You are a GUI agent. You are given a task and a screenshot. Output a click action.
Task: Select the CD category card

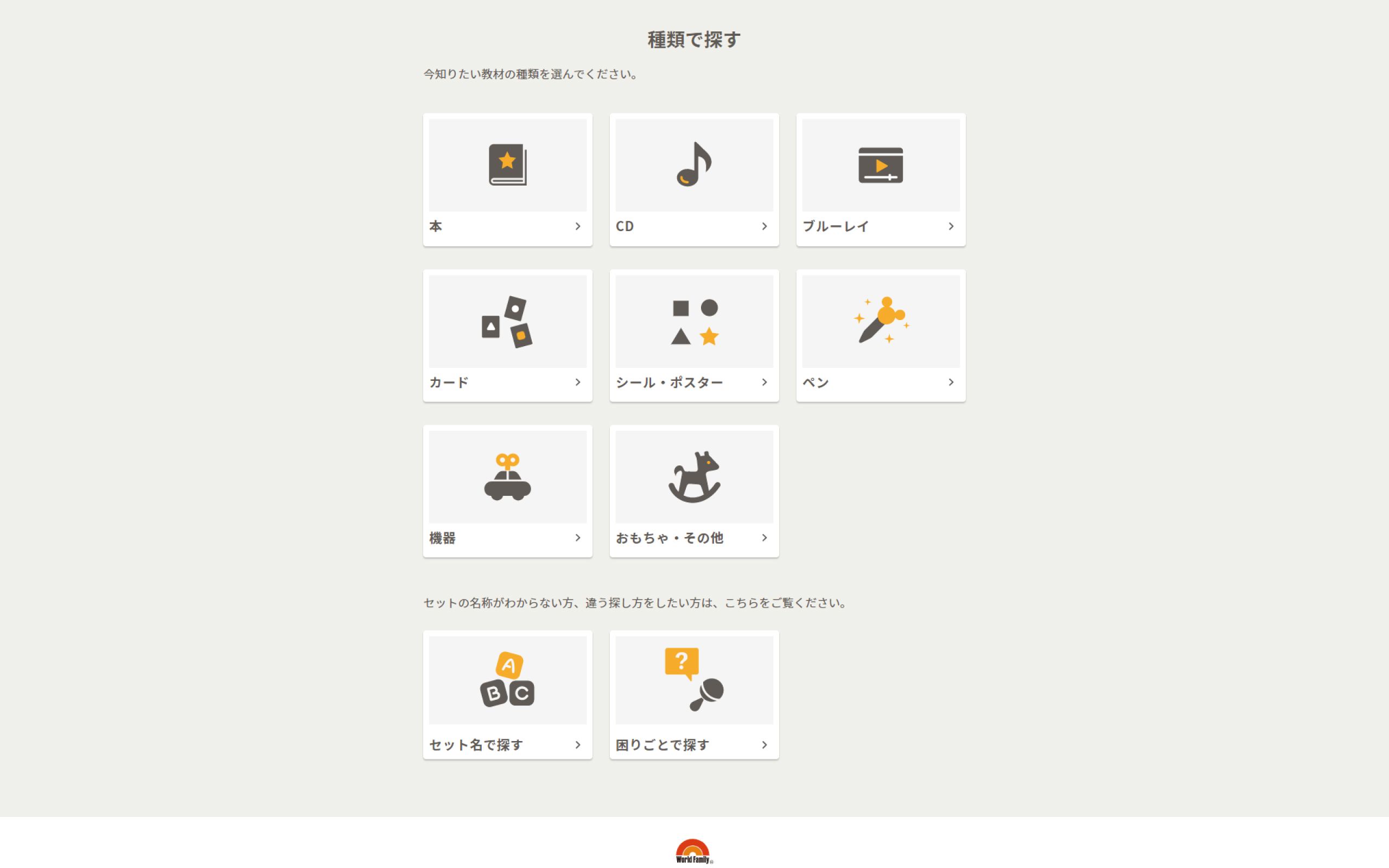[x=694, y=180]
